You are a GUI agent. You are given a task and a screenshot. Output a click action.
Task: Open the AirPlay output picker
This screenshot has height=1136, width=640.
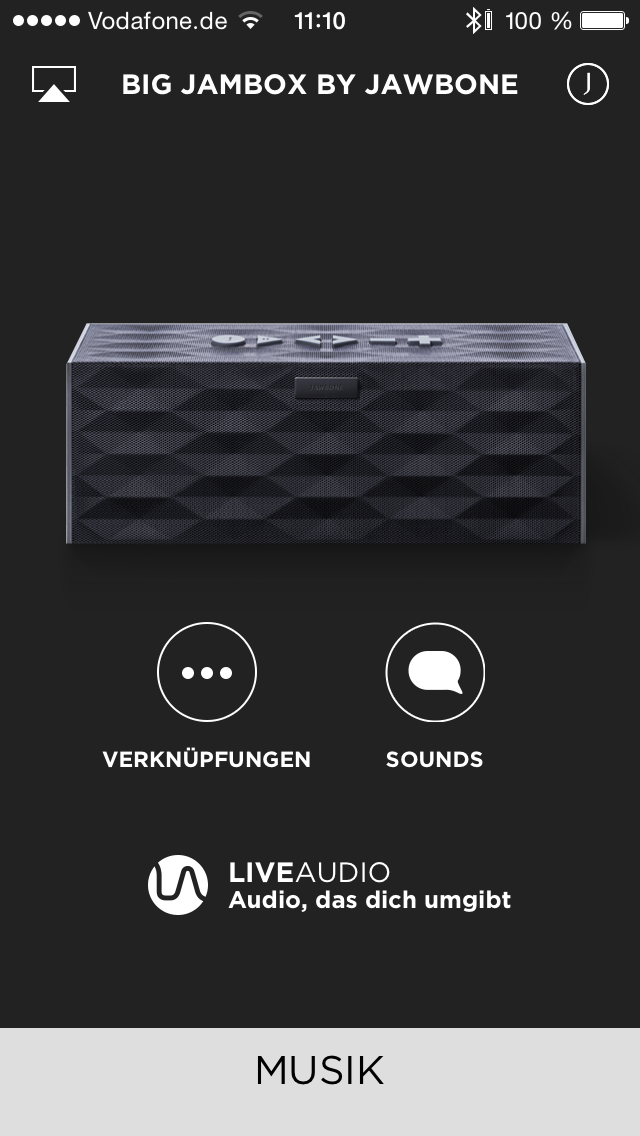54,84
